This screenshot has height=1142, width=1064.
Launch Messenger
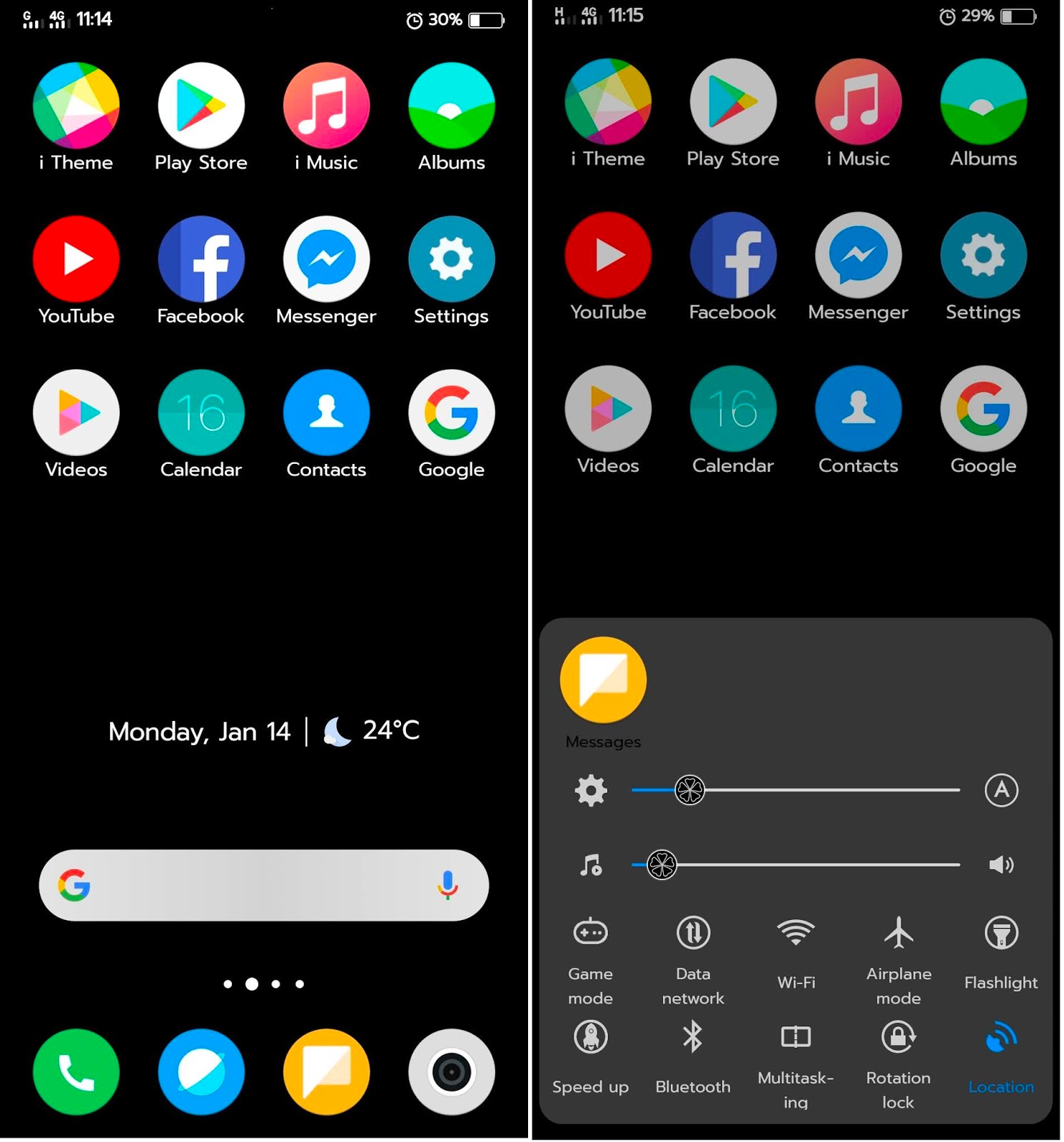click(x=325, y=259)
